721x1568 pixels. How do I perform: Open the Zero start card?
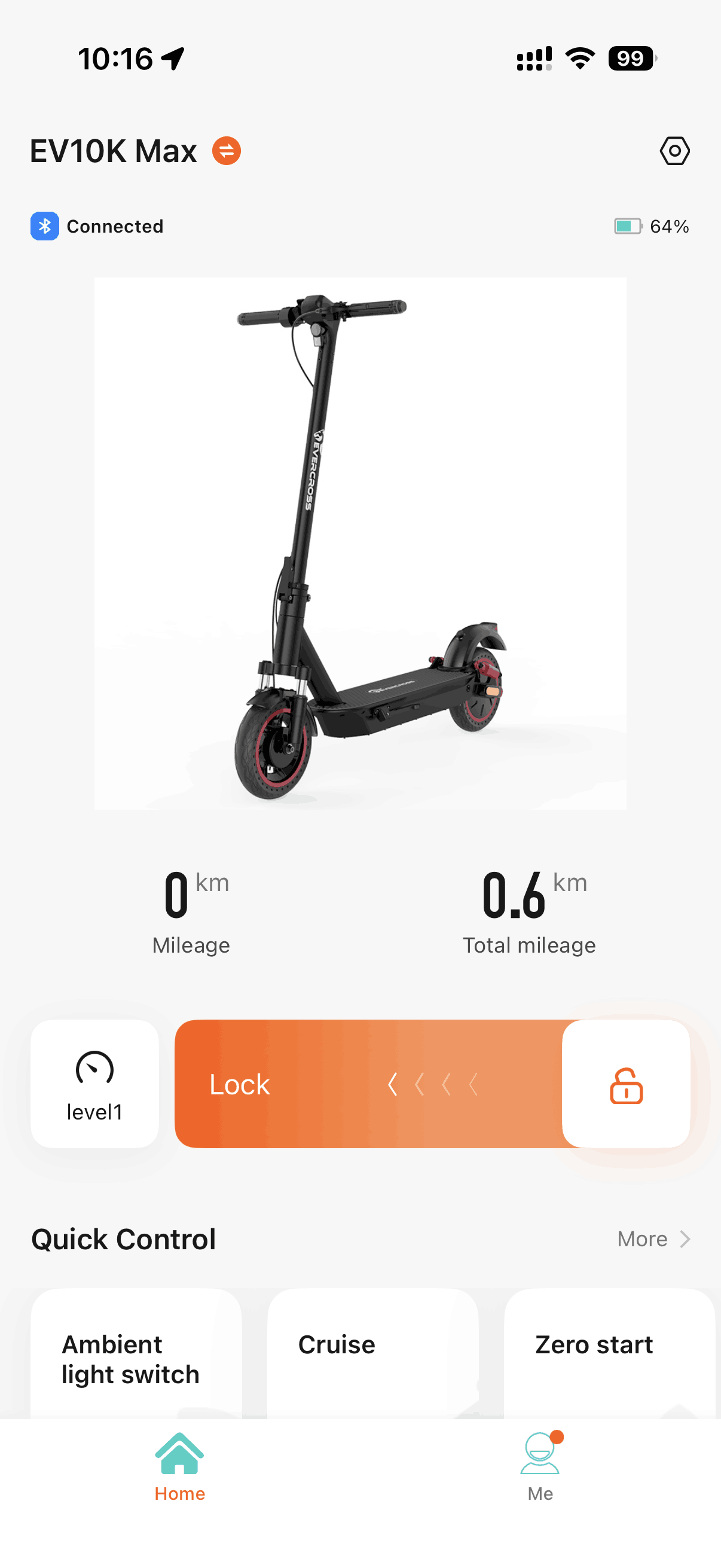pyautogui.click(x=609, y=1357)
